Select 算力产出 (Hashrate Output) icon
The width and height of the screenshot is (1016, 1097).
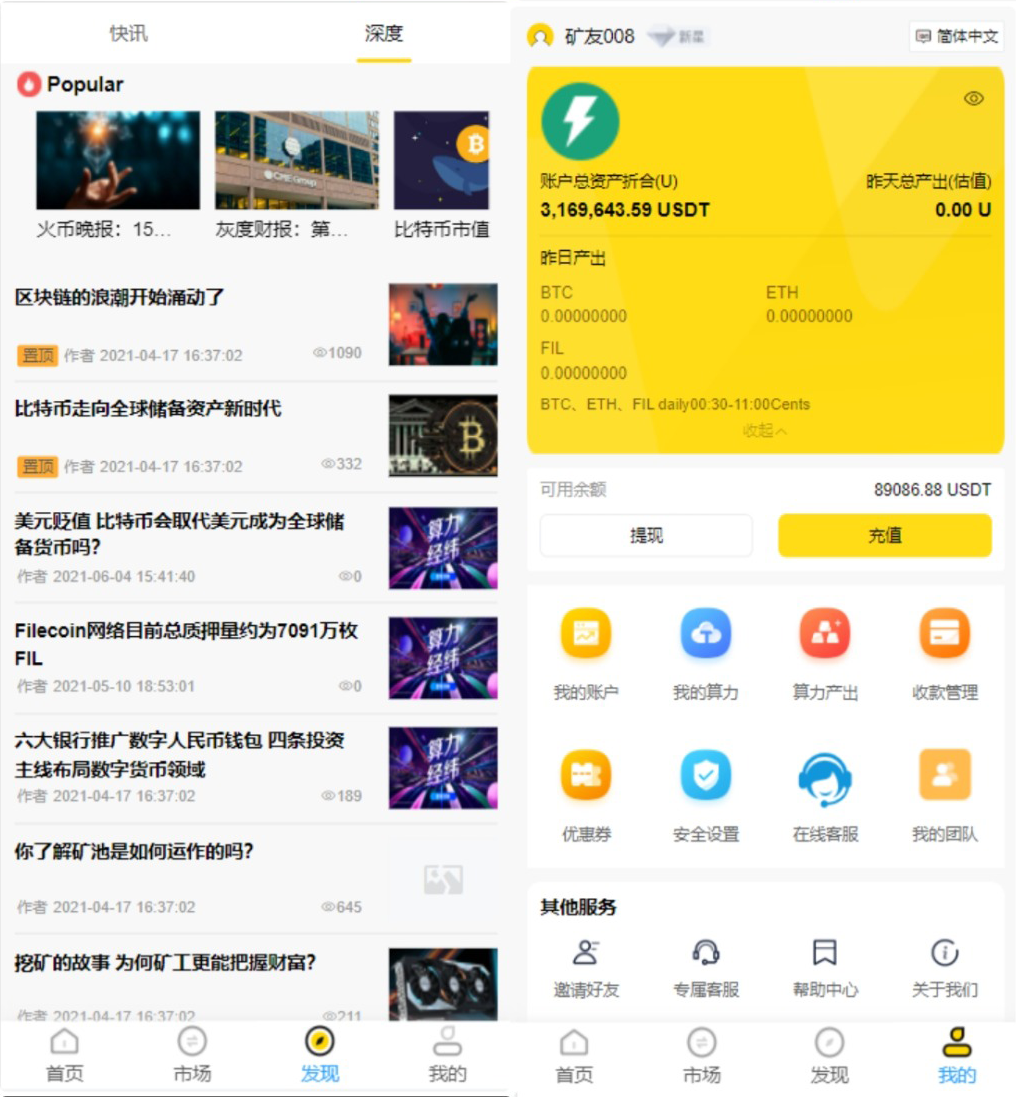click(824, 632)
